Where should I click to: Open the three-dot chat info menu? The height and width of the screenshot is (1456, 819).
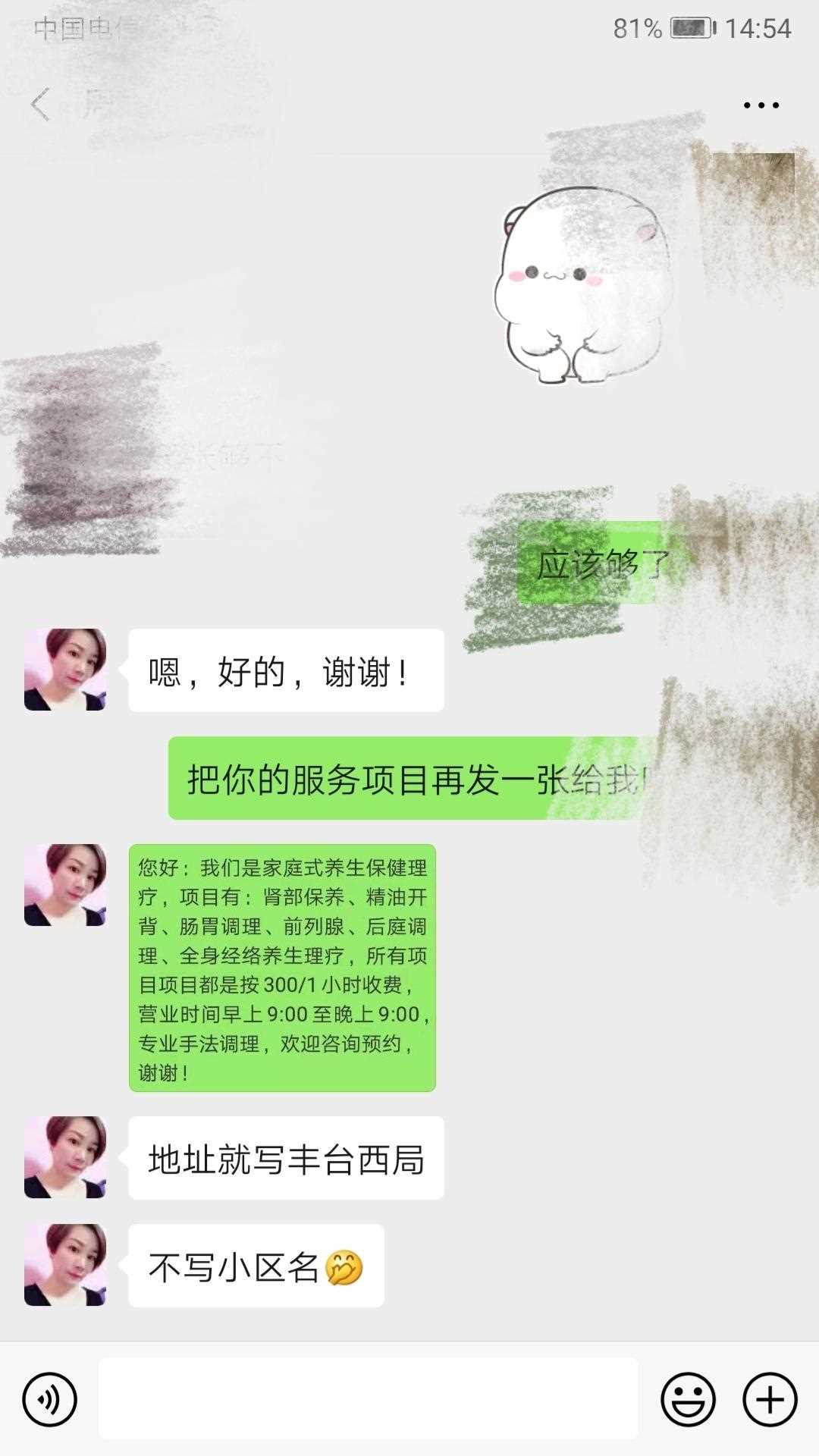point(761,105)
